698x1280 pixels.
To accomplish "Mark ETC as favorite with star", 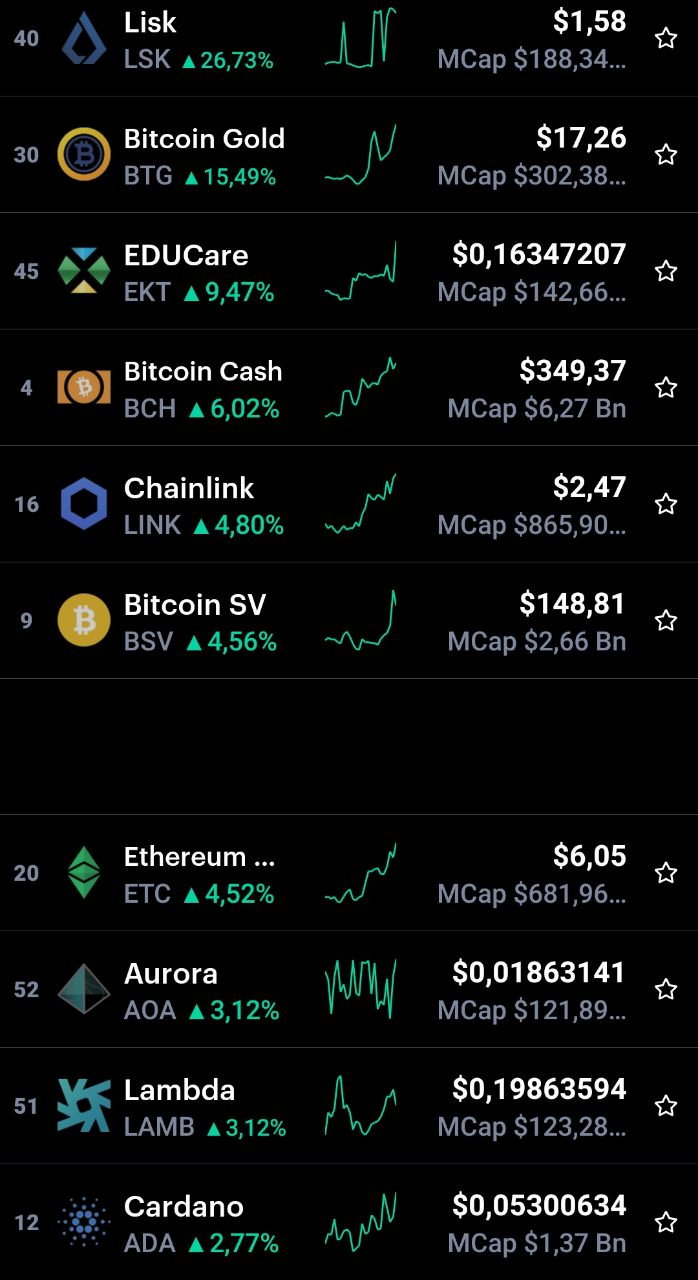I will (x=666, y=873).
